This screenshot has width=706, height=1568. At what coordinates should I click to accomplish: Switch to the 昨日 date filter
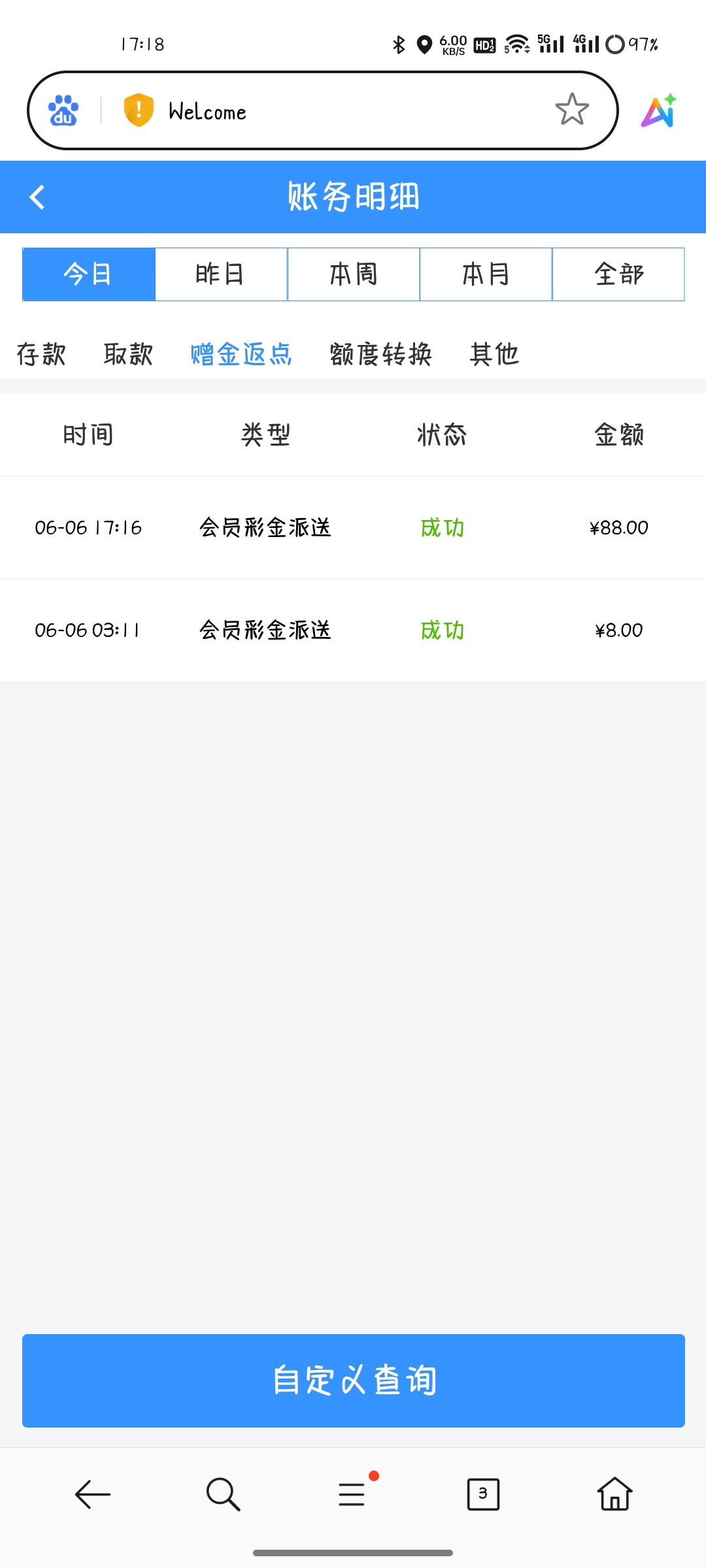221,274
